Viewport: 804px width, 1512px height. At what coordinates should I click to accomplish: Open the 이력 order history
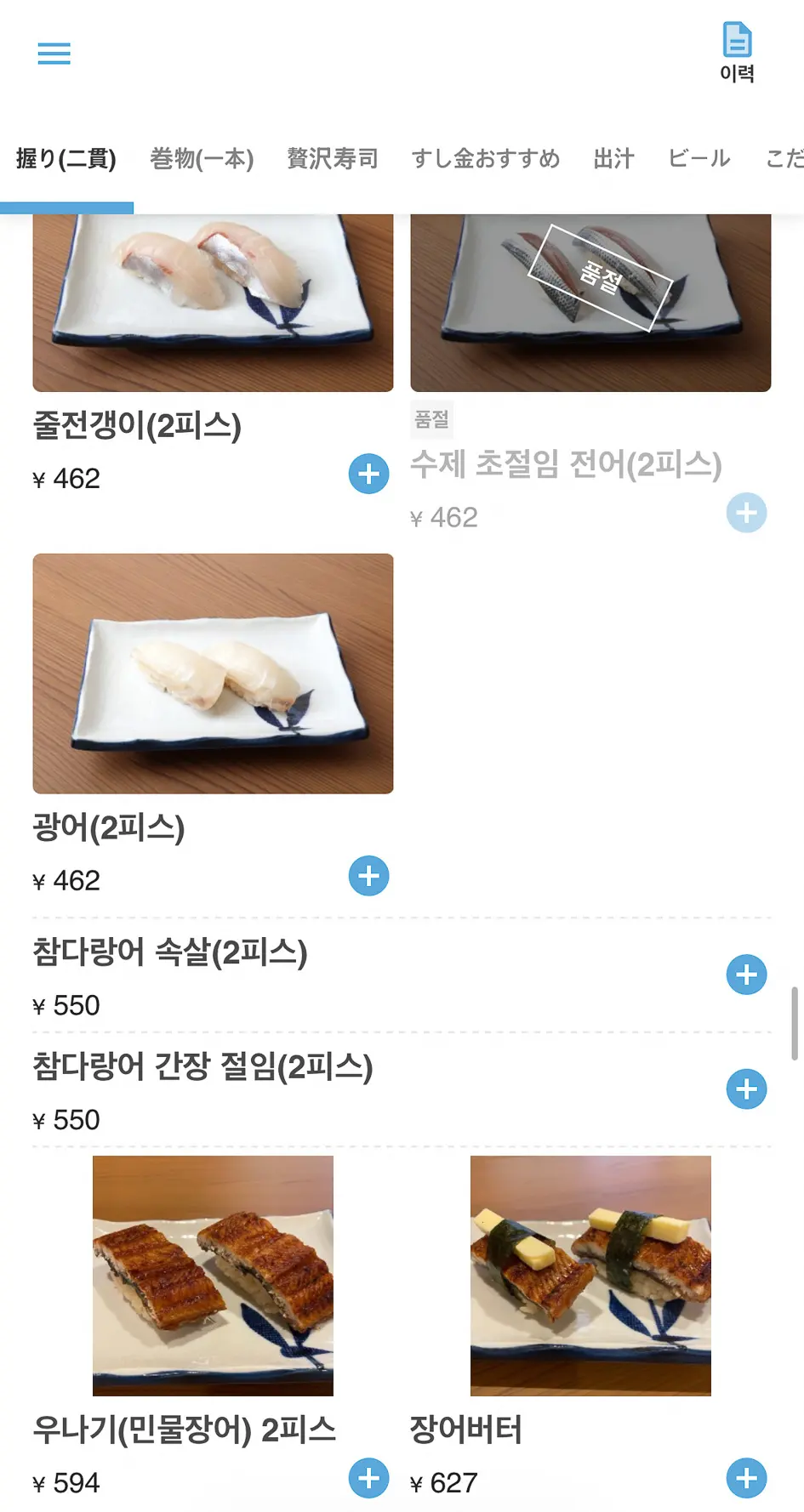[738, 53]
